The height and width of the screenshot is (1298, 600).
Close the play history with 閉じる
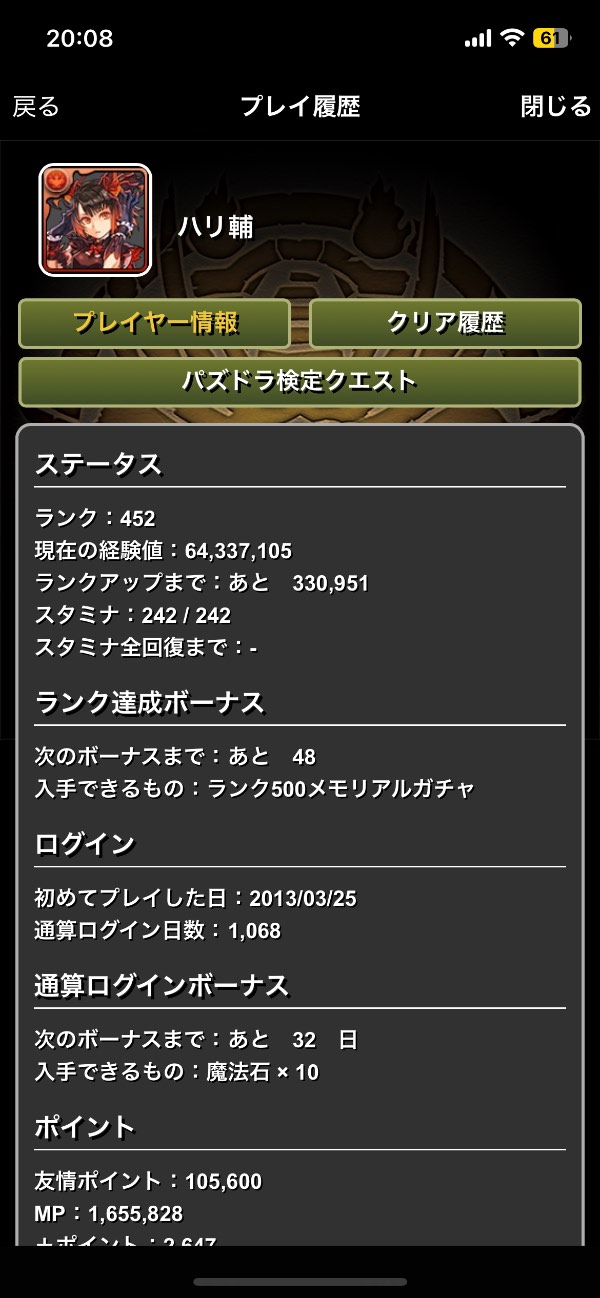coord(556,107)
